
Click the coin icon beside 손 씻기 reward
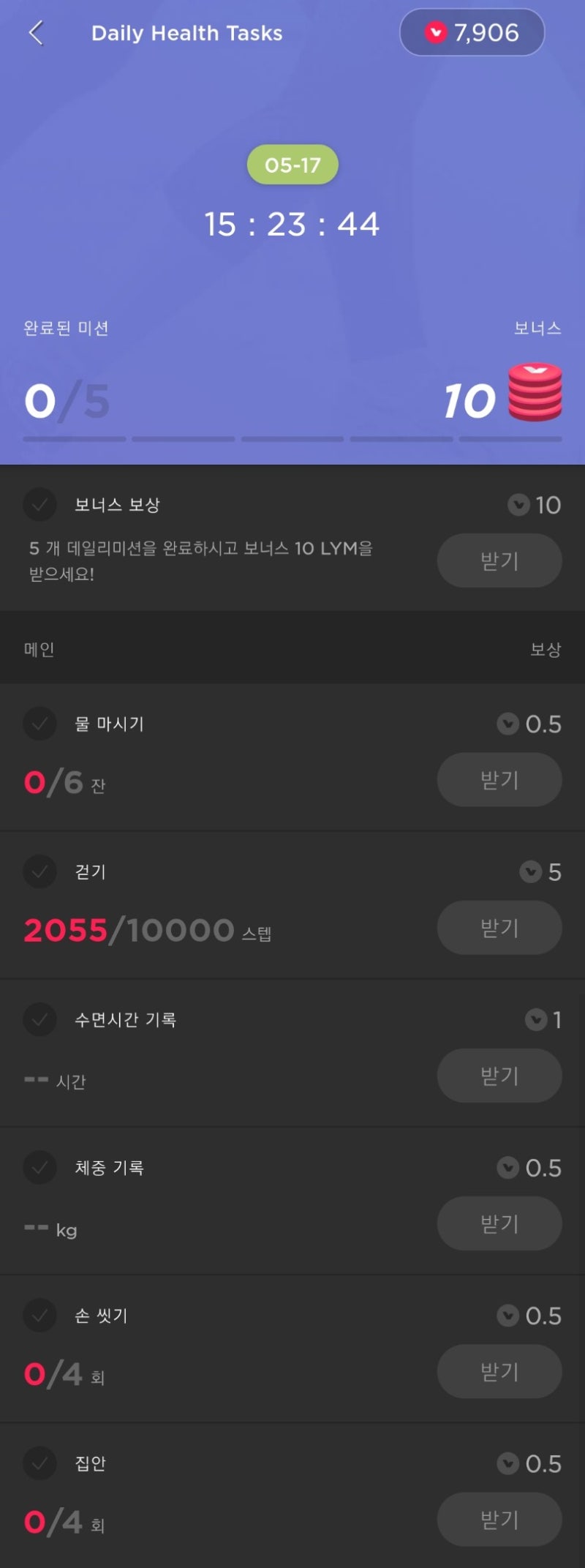tap(507, 1316)
